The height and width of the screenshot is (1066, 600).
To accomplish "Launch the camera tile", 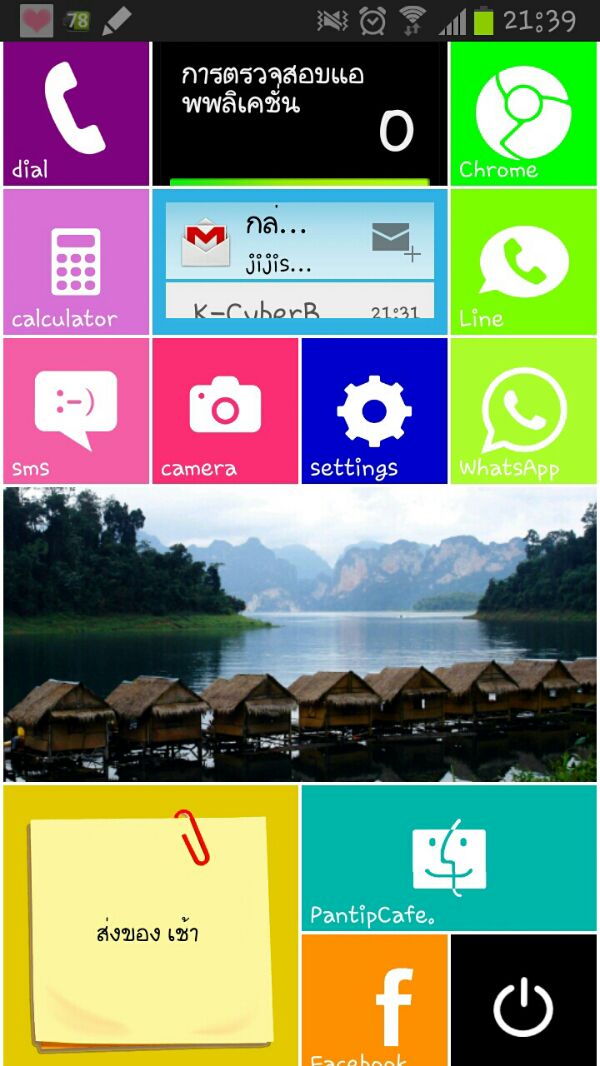I will (x=225, y=411).
